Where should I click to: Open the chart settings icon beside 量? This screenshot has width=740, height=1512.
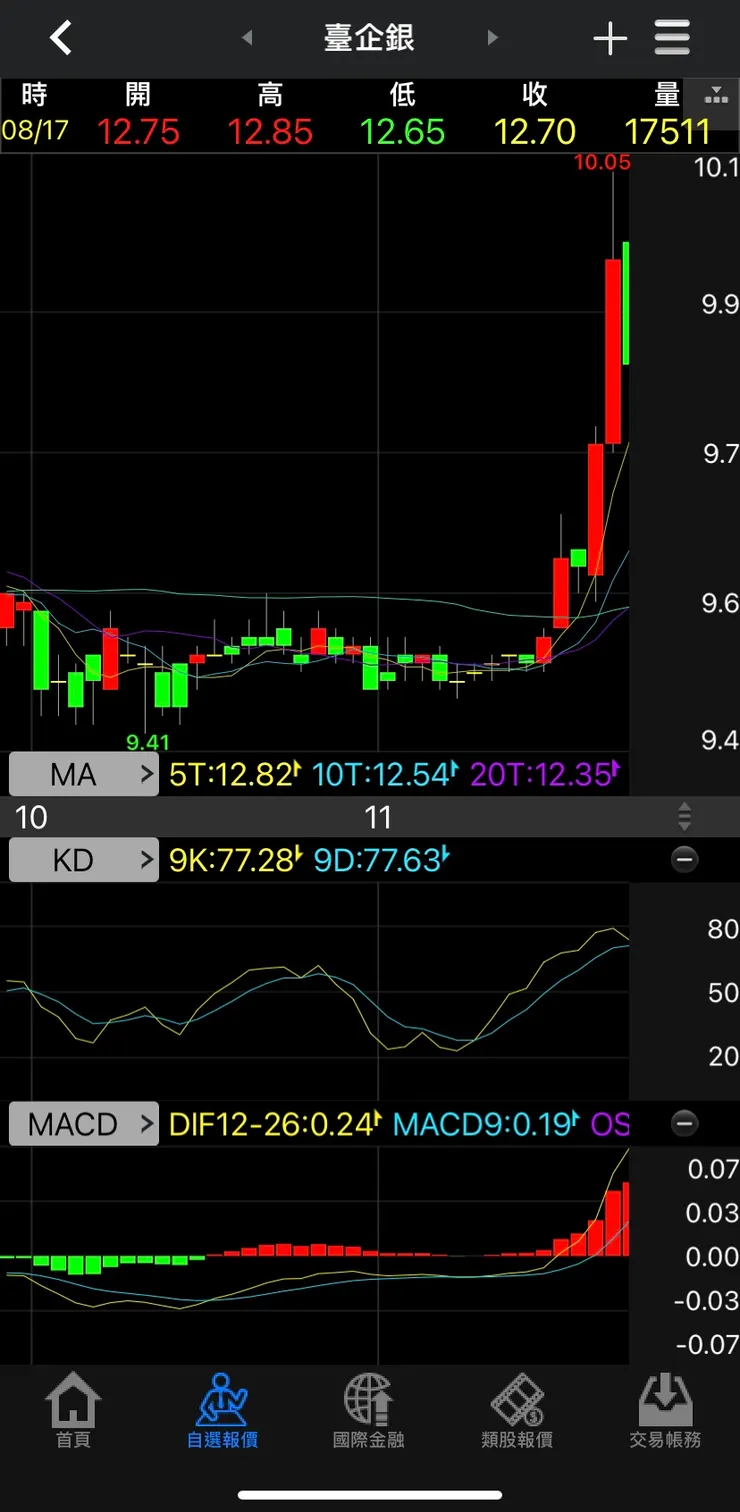(x=716, y=95)
